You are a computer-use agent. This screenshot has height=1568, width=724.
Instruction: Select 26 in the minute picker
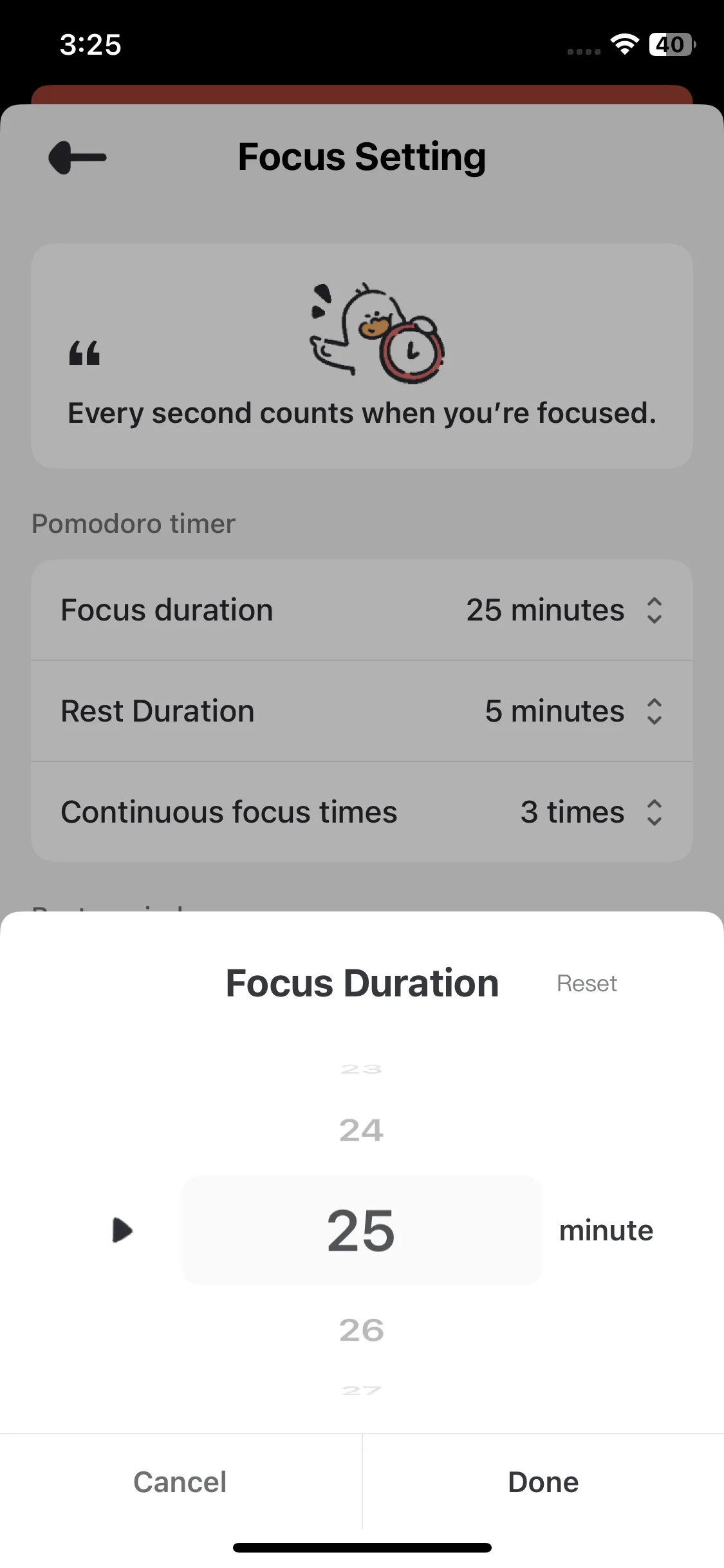coord(361,1330)
